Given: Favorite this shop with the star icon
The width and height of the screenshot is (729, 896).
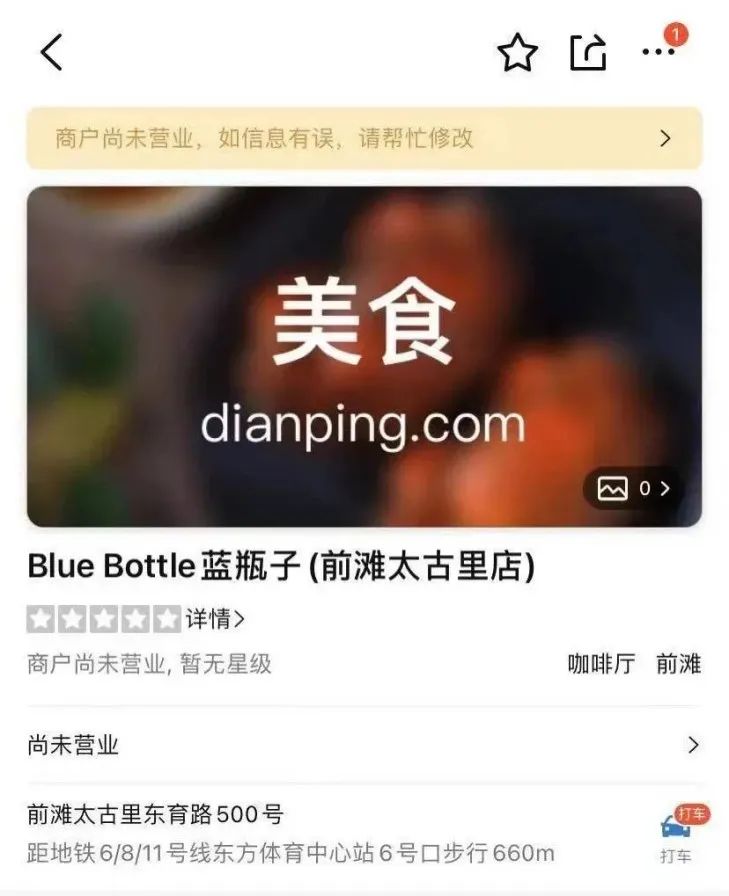Looking at the screenshot, I should tap(517, 53).
